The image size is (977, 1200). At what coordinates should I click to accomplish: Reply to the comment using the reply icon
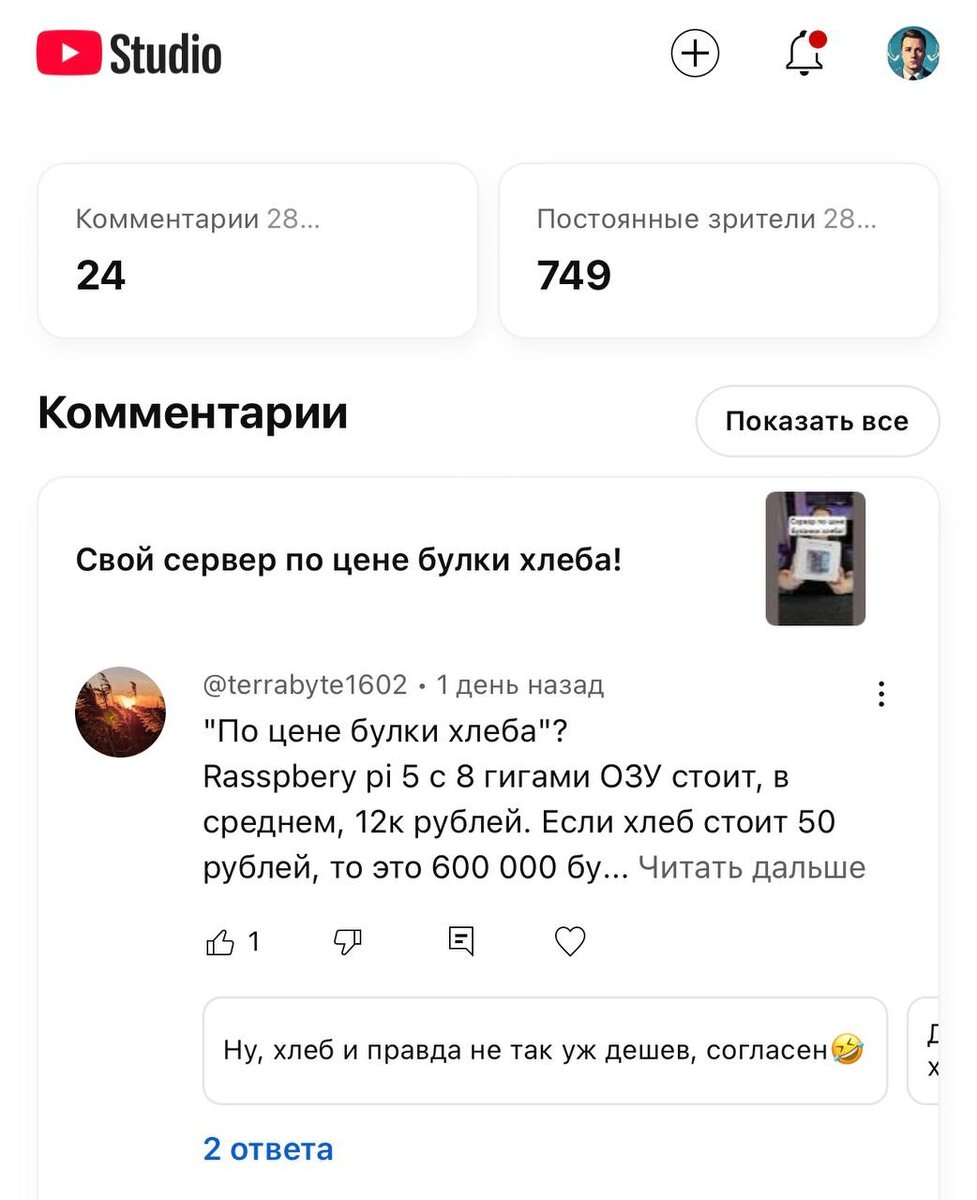tap(460, 941)
